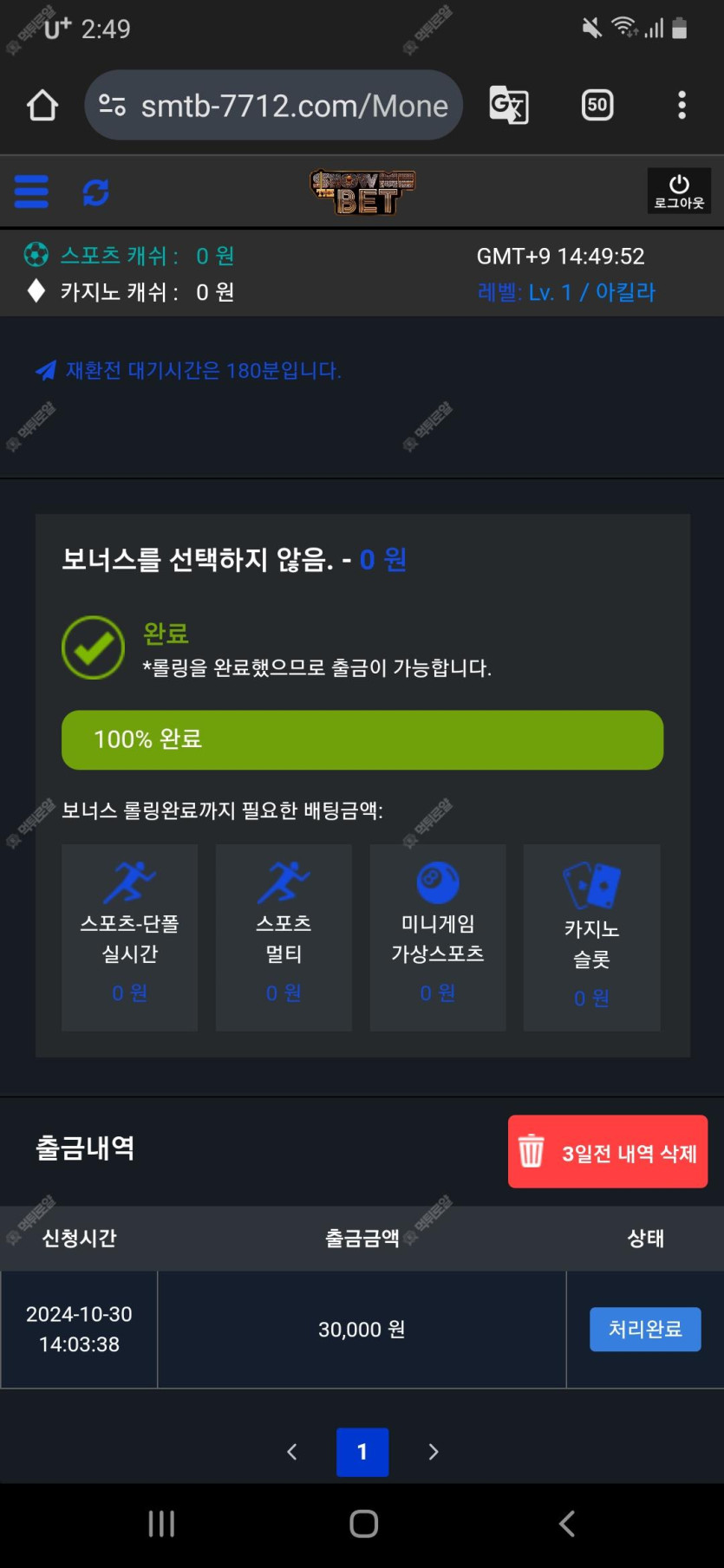The height and width of the screenshot is (1568, 724).
Task: Translate this page with the translate icon
Action: (509, 106)
